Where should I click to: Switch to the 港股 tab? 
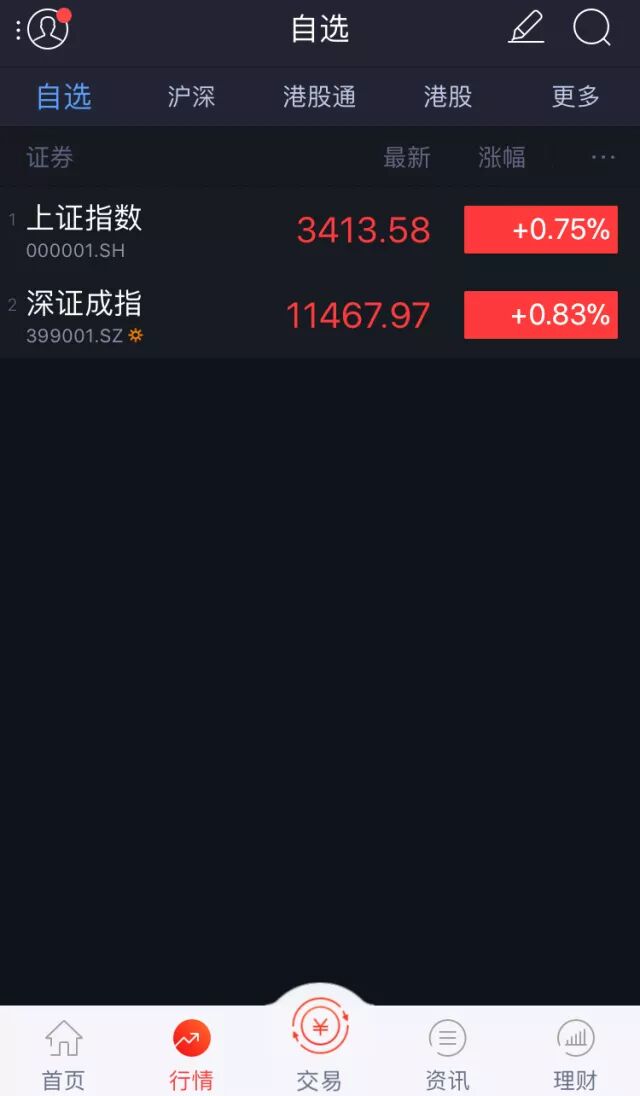click(447, 97)
